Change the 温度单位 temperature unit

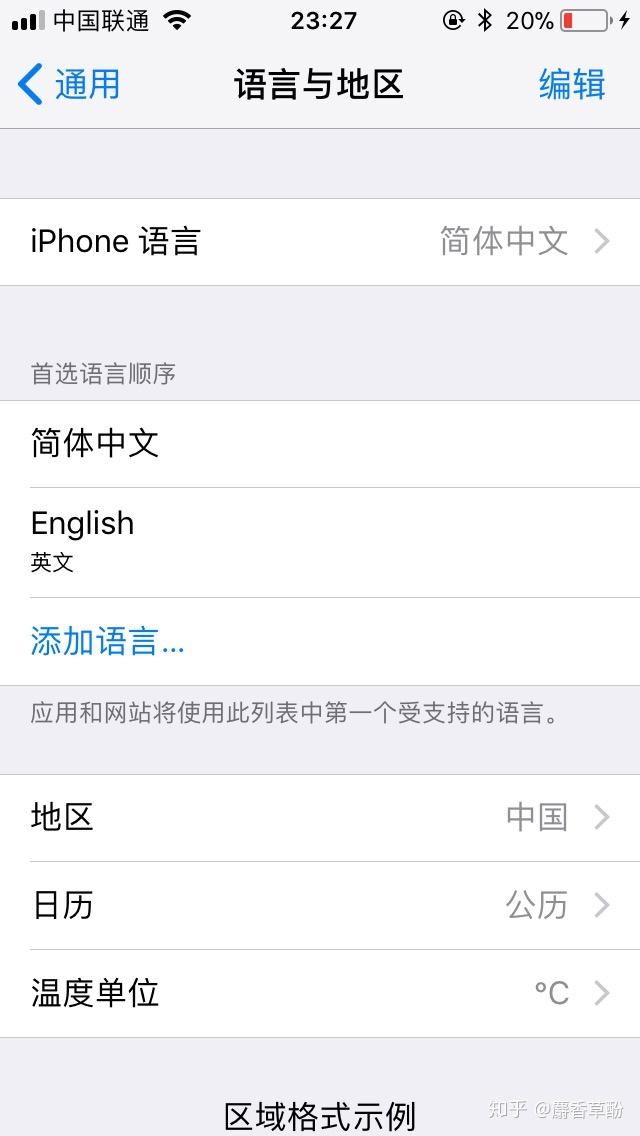320,994
